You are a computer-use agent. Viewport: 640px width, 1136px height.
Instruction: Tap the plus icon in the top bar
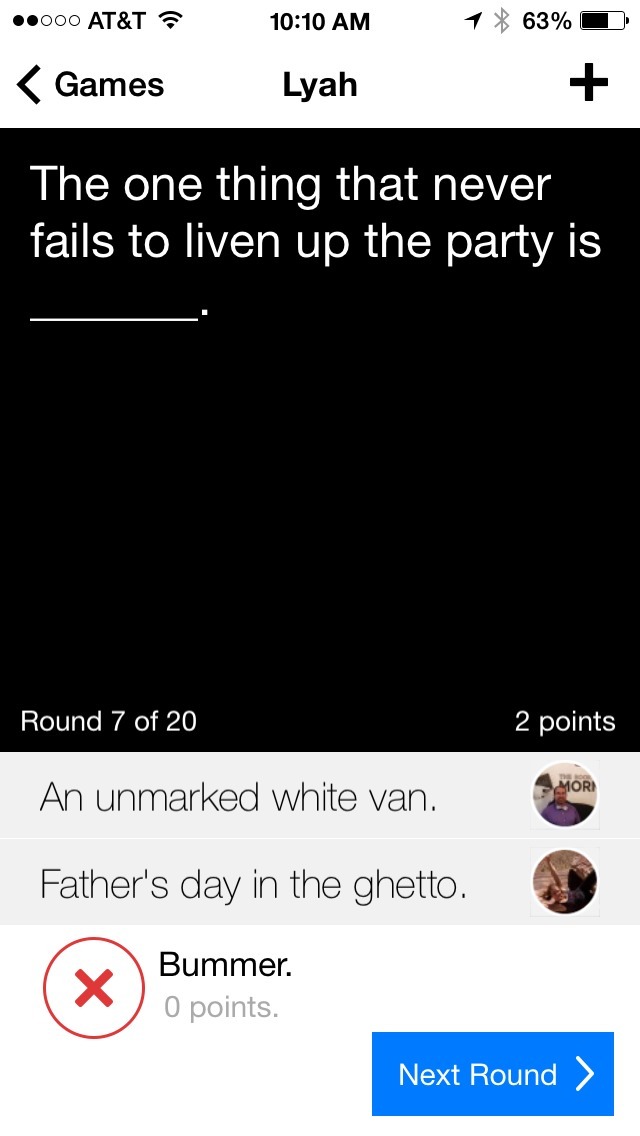(x=588, y=84)
